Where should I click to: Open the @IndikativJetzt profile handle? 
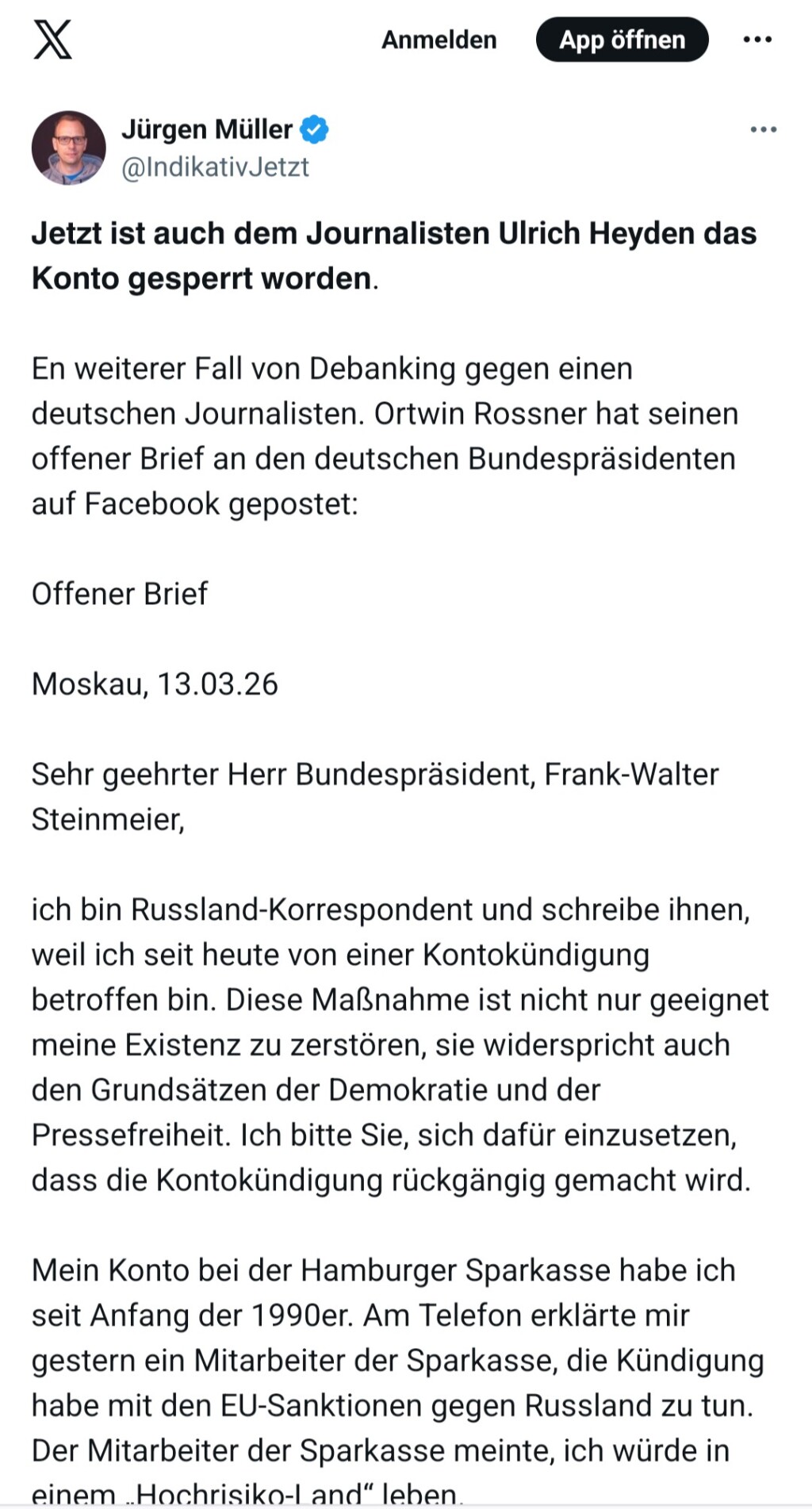pos(215,167)
